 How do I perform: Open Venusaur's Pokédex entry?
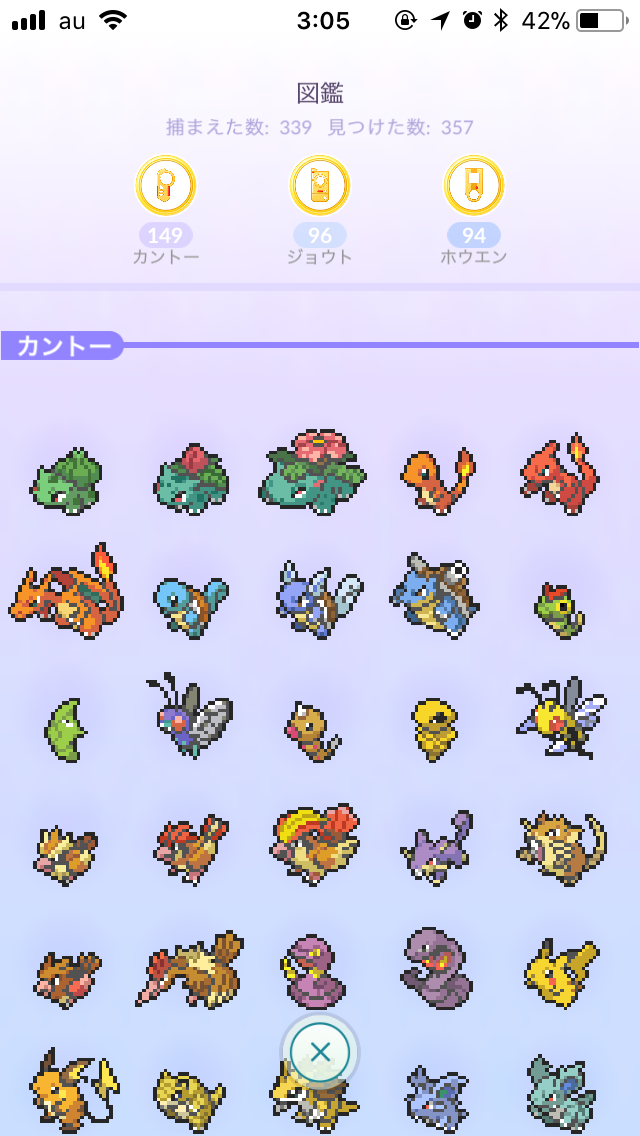tap(311, 472)
